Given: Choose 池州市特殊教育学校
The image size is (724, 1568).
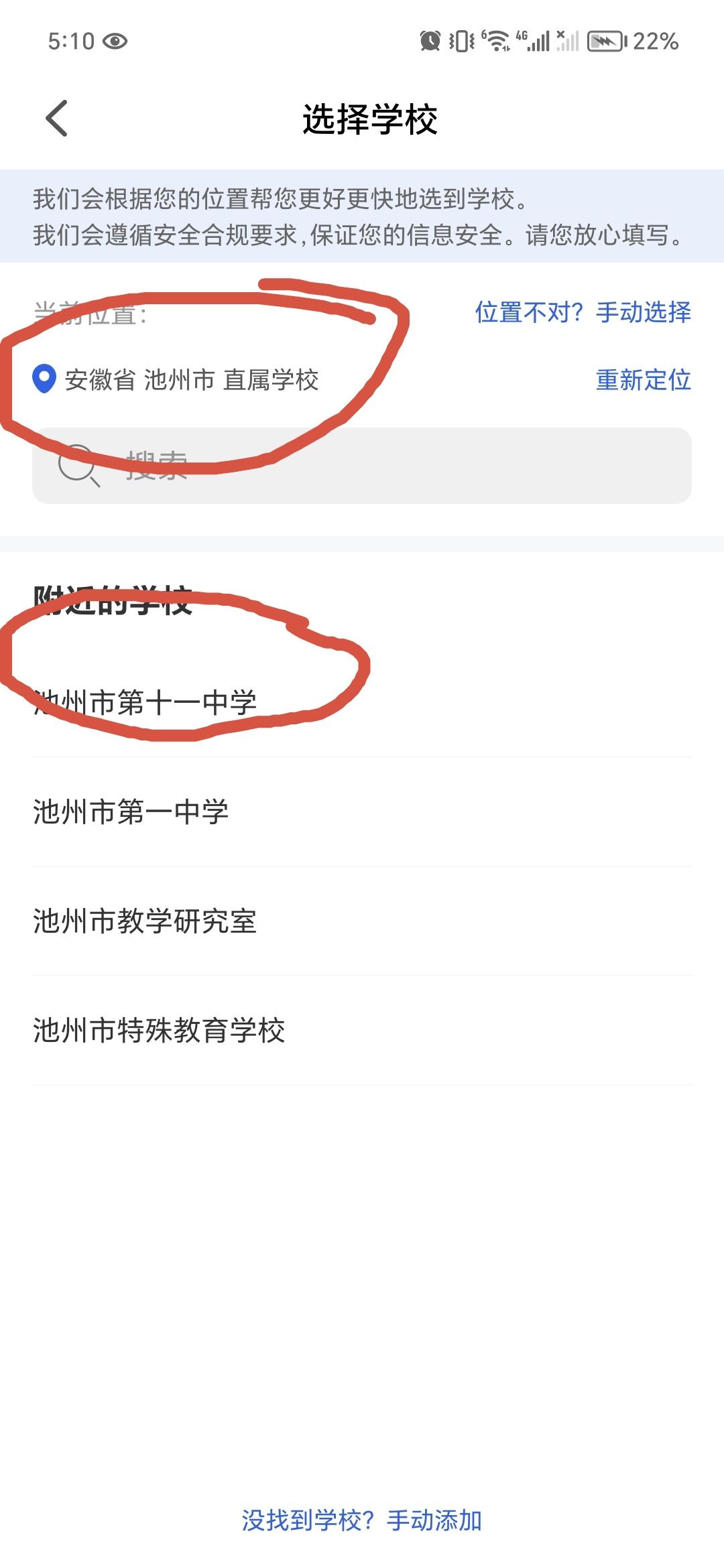Looking at the screenshot, I should (x=160, y=1030).
